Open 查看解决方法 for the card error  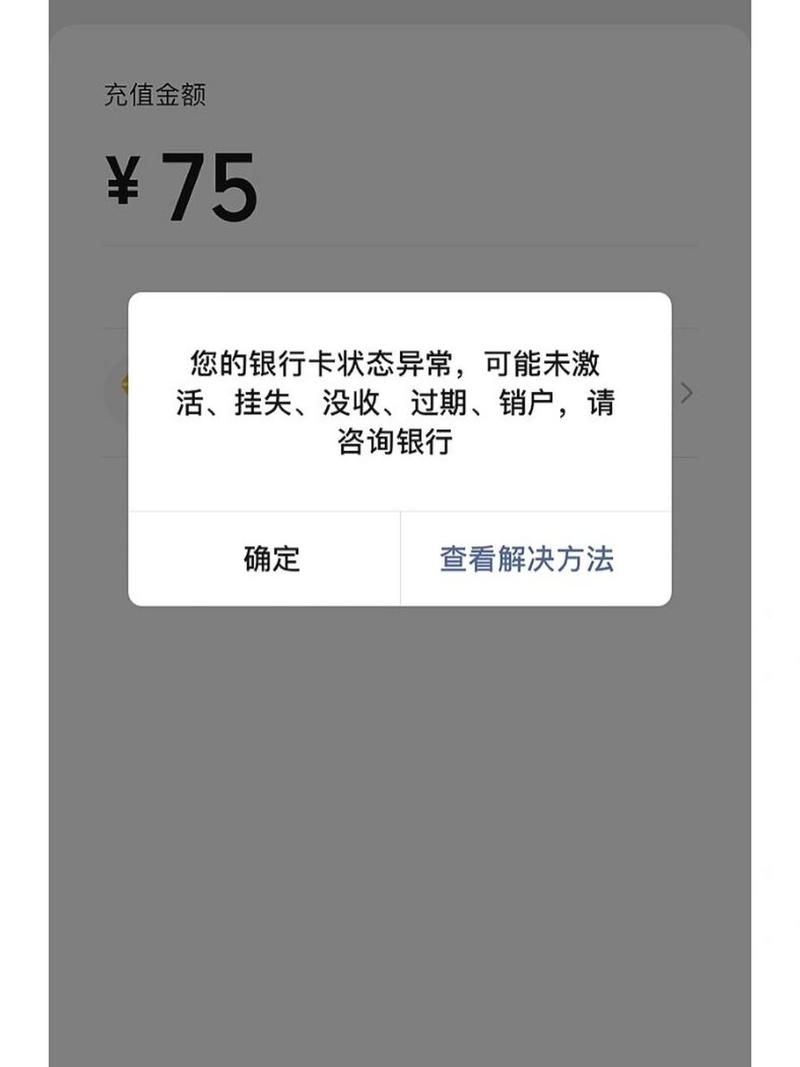527,558
